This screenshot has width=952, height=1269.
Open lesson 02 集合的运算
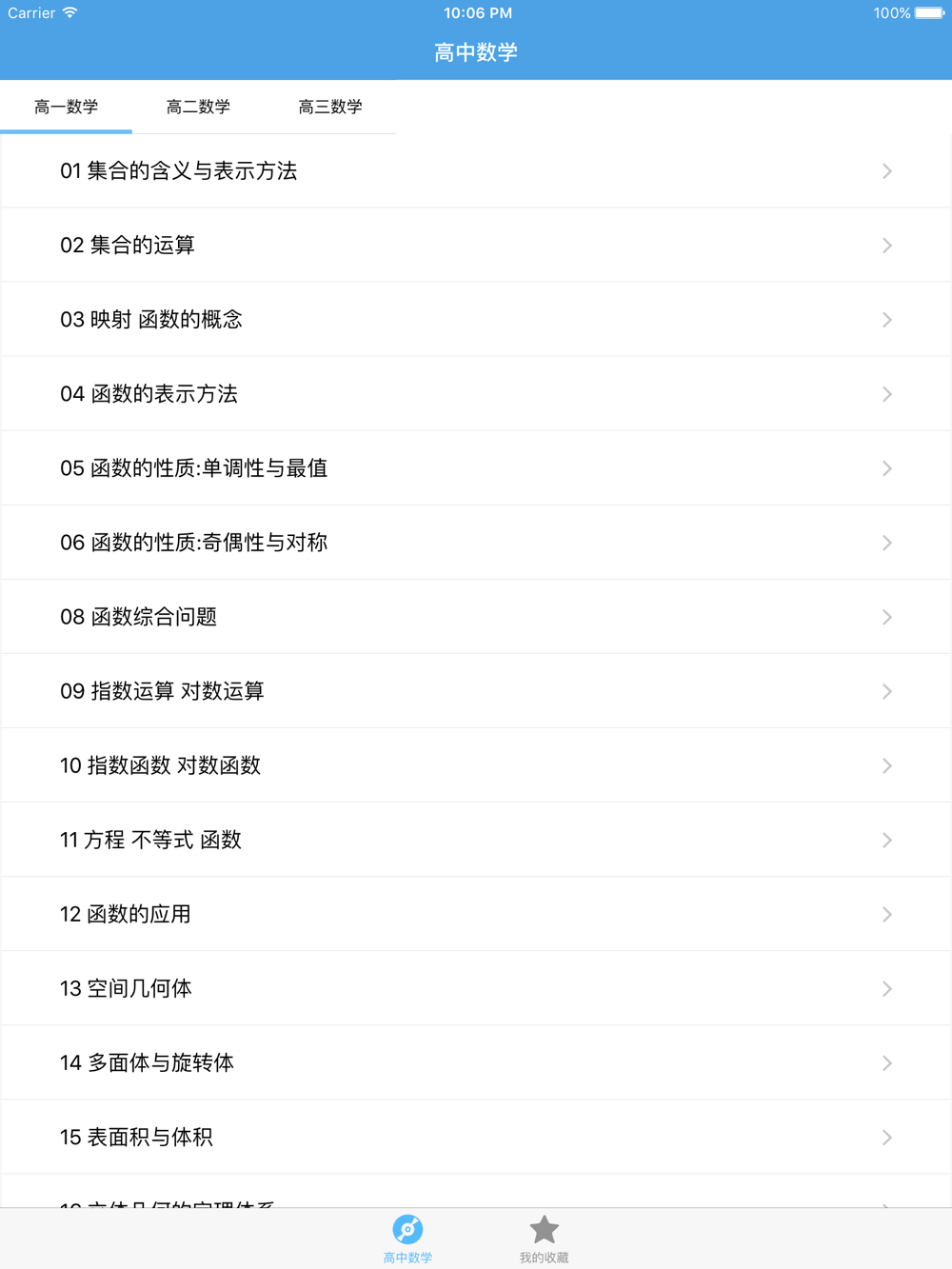[476, 246]
